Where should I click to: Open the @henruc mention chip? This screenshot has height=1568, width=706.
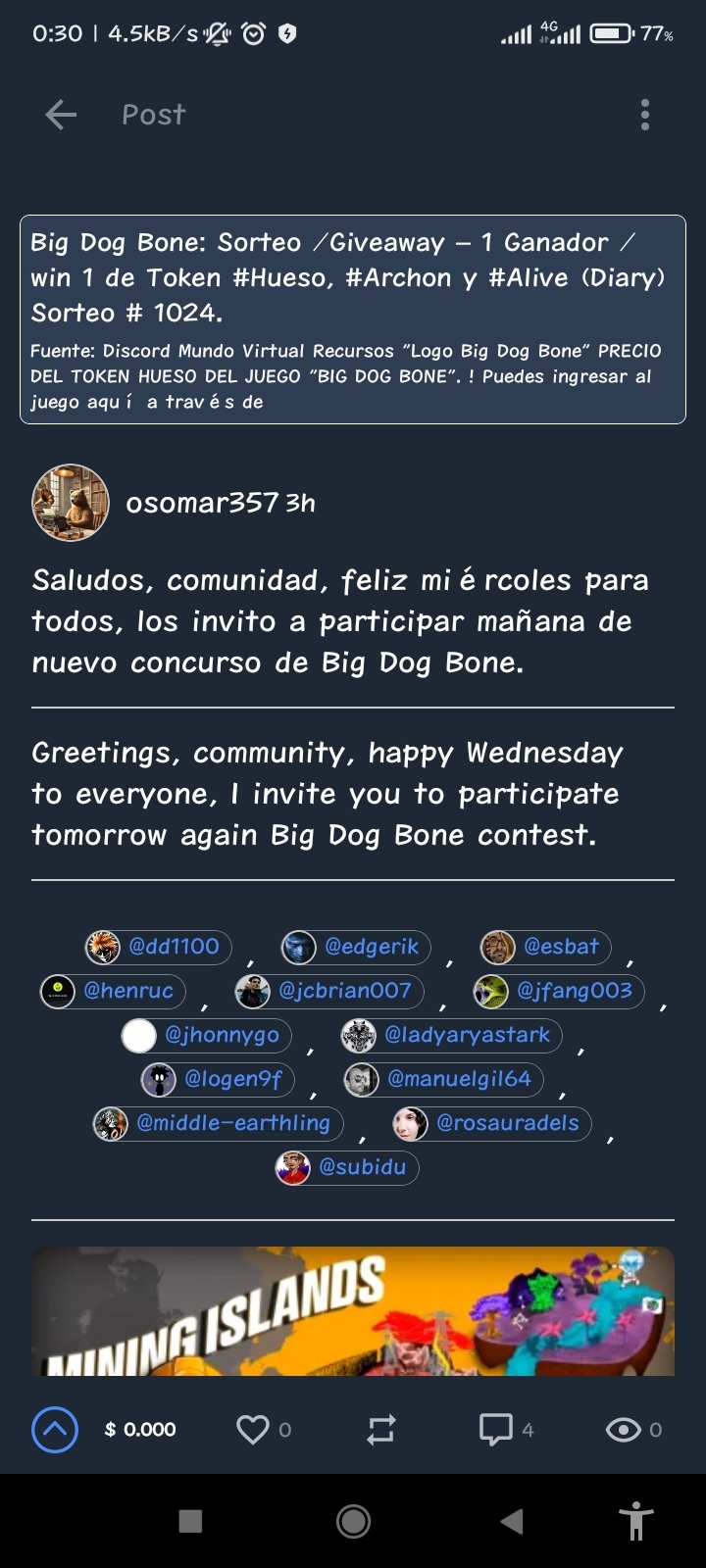113,991
